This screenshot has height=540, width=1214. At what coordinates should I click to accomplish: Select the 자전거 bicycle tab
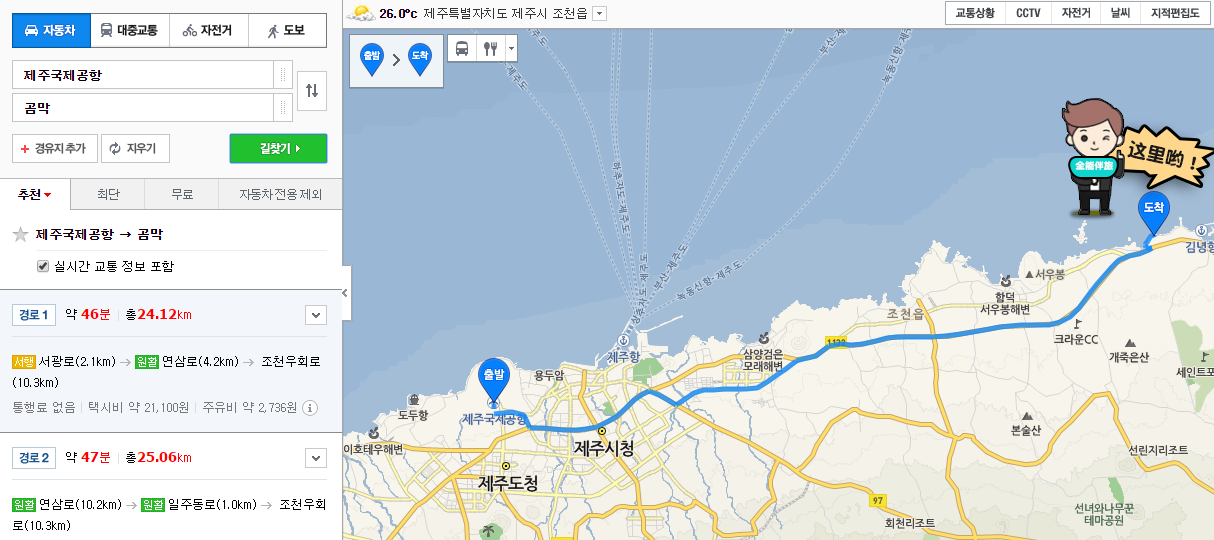click(x=208, y=30)
